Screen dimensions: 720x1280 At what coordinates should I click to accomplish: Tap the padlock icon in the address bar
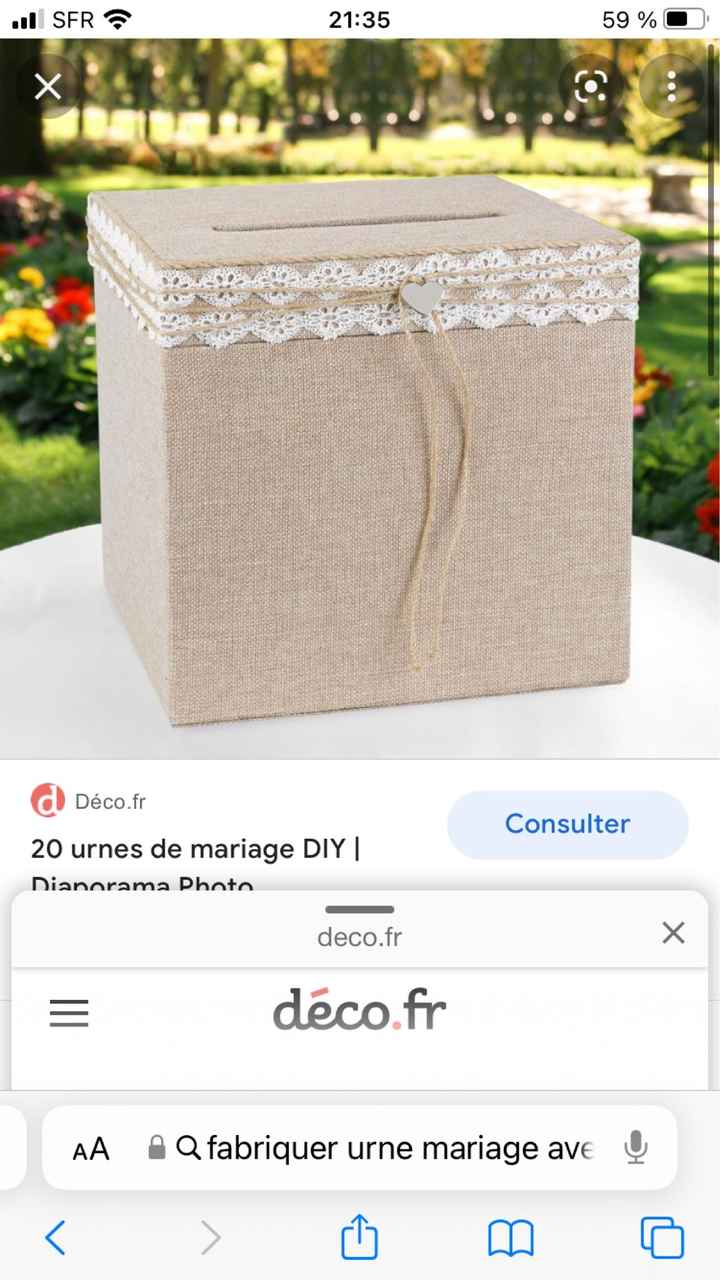click(157, 1148)
